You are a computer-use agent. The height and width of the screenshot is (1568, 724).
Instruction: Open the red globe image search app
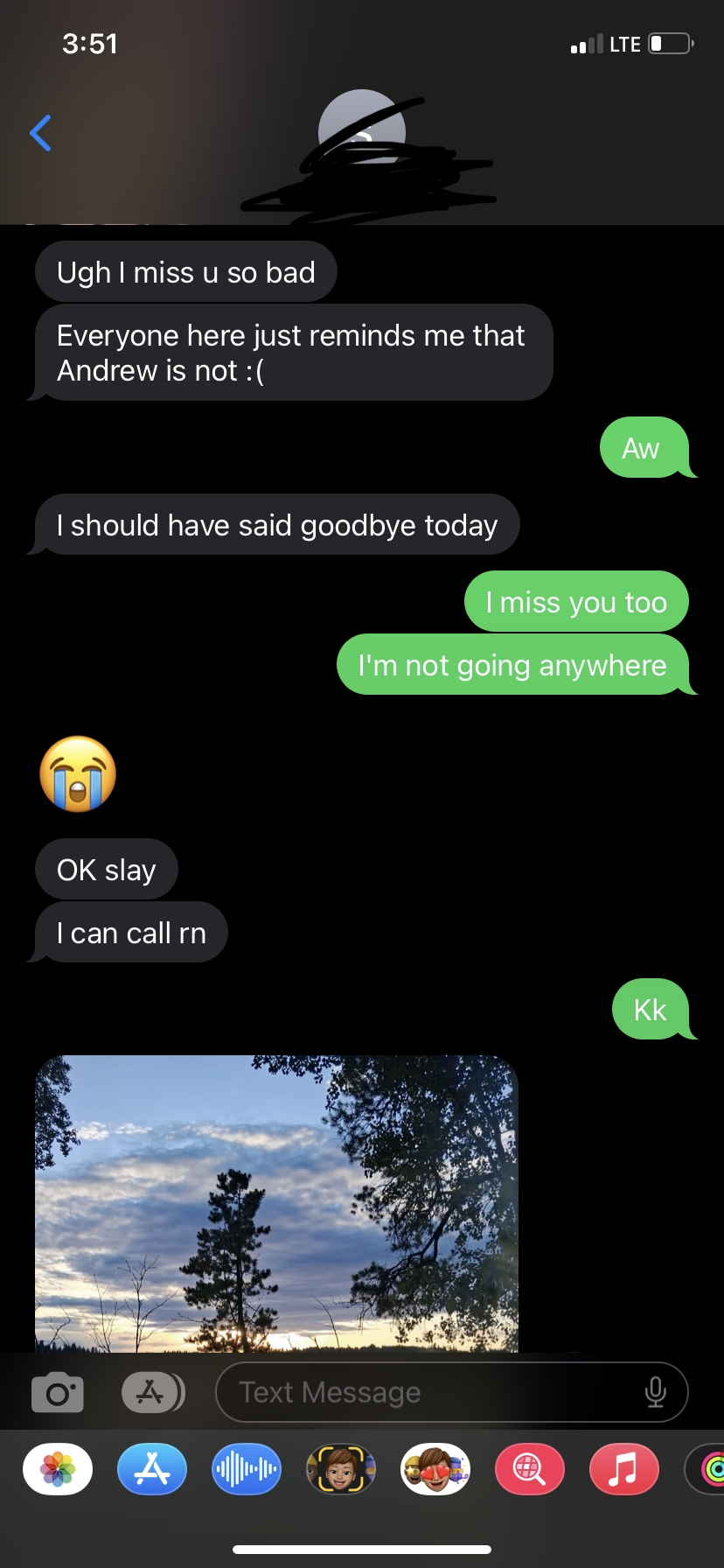530,1469
